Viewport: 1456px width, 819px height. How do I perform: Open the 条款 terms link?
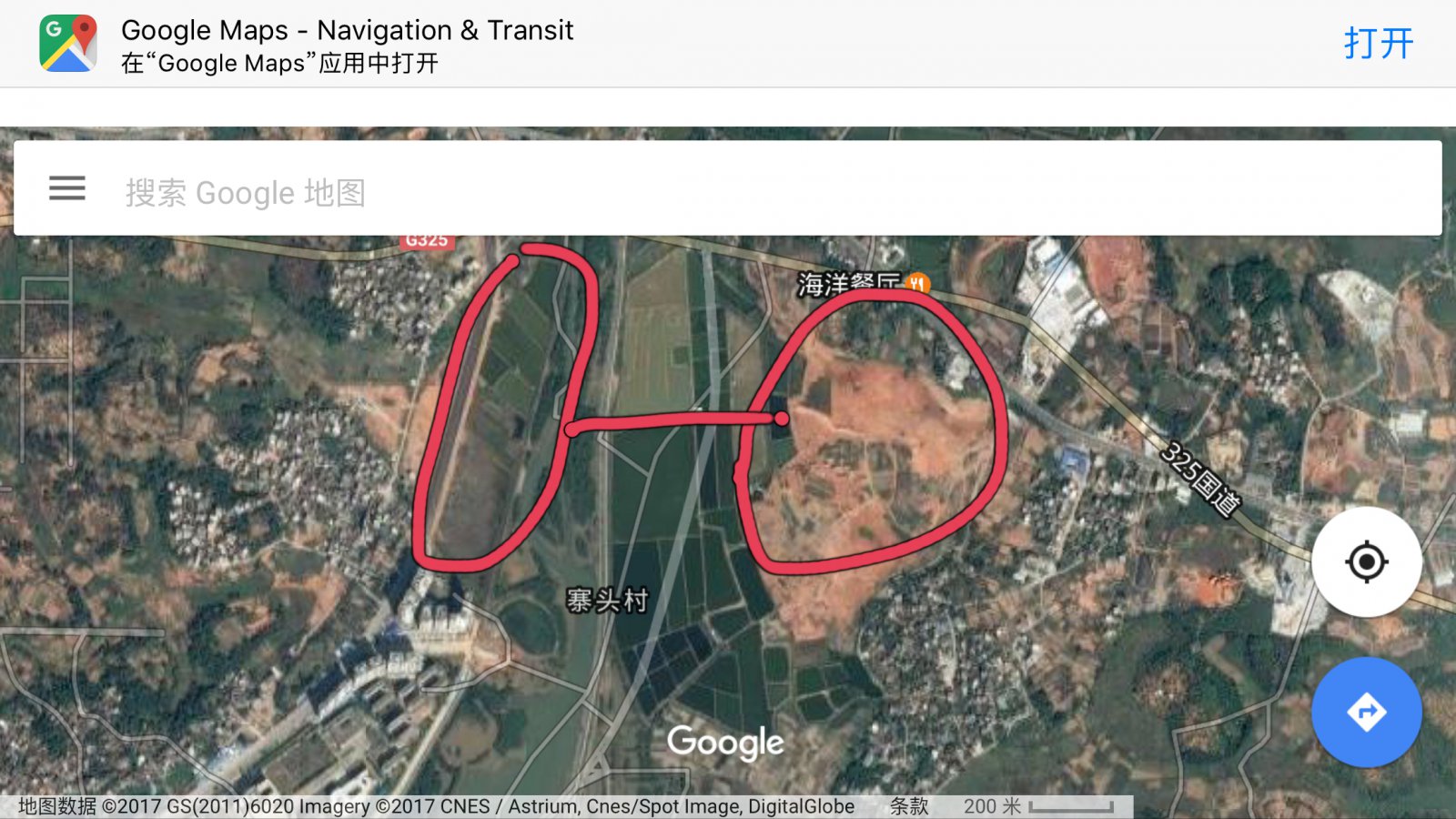tap(908, 806)
